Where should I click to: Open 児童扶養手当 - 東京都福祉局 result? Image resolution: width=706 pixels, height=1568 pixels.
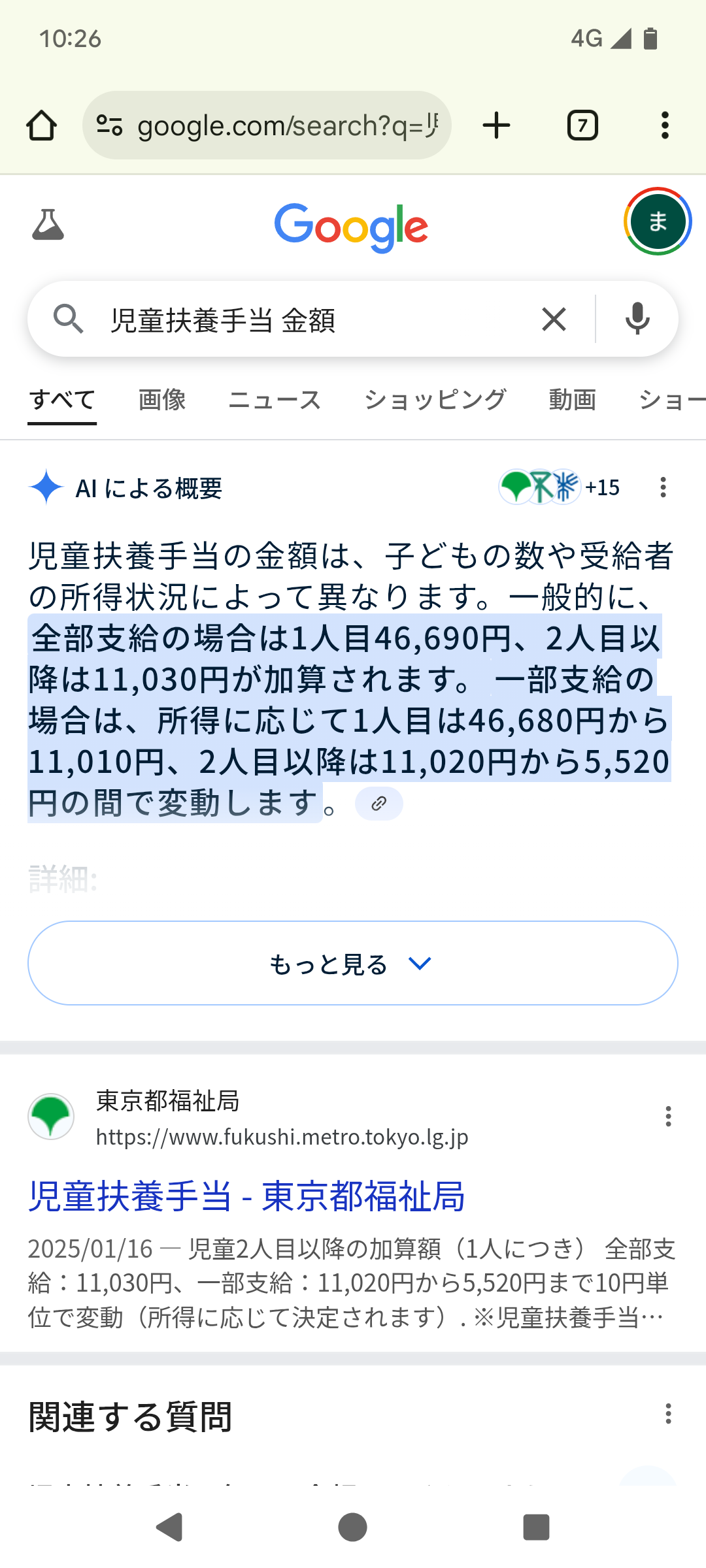(x=246, y=1196)
